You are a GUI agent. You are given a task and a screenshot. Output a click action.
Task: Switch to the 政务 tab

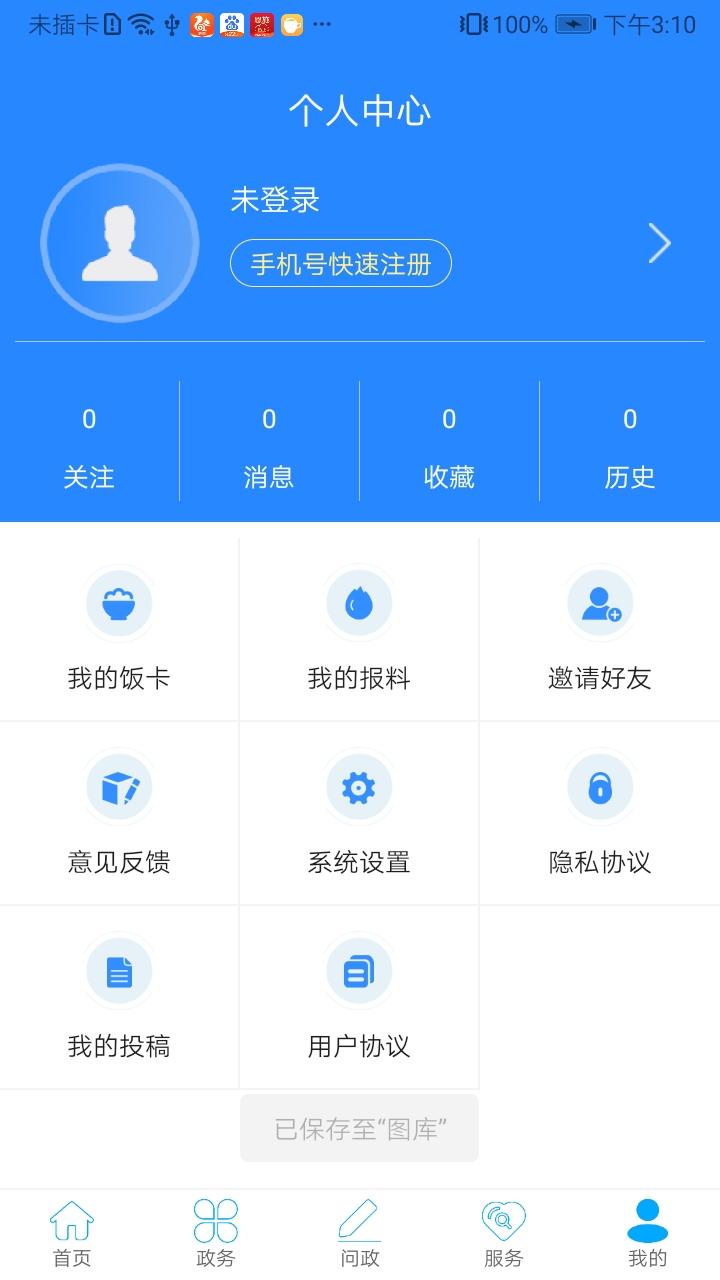point(216,1234)
